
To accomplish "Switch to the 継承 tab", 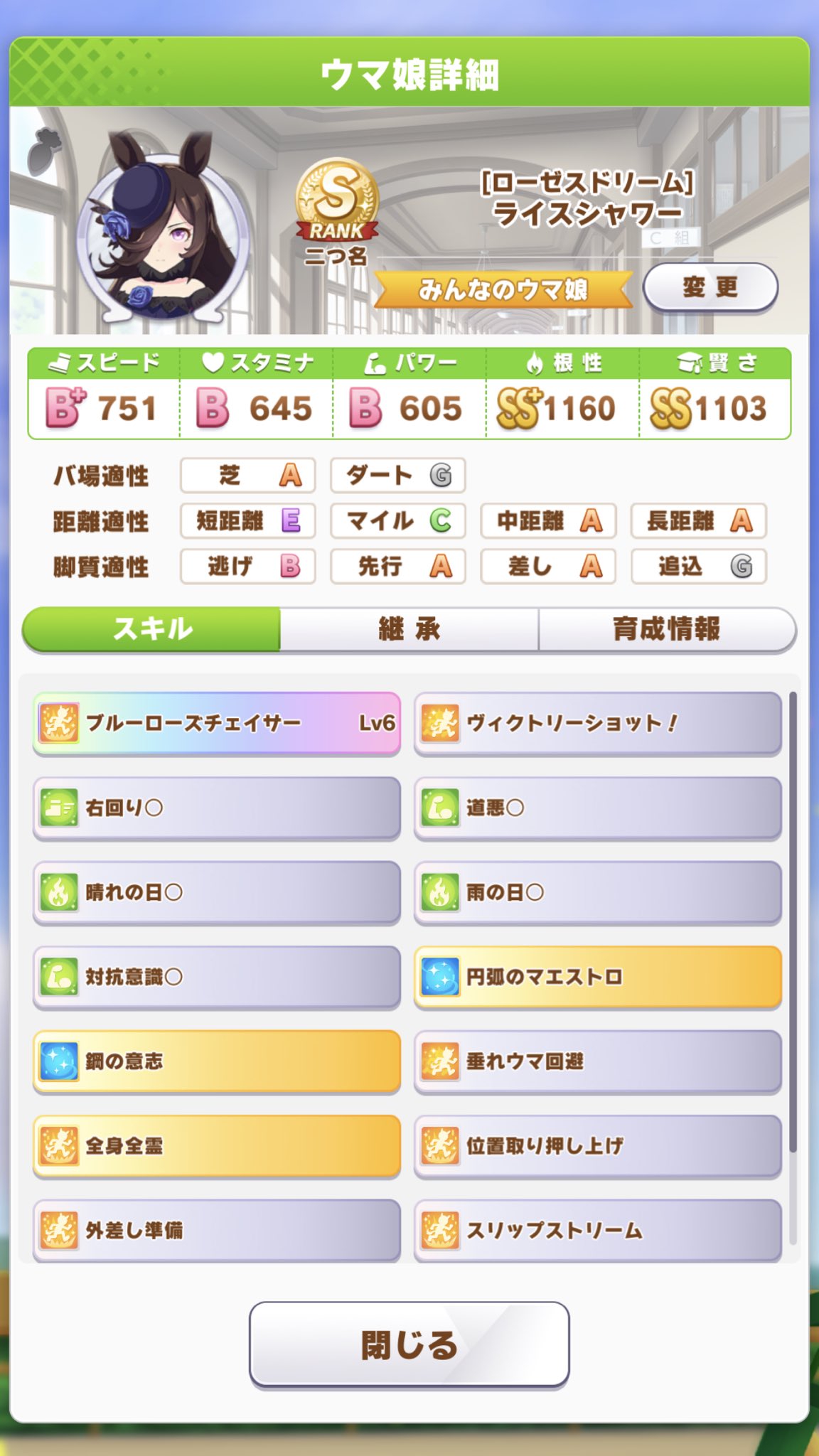I will [x=409, y=629].
